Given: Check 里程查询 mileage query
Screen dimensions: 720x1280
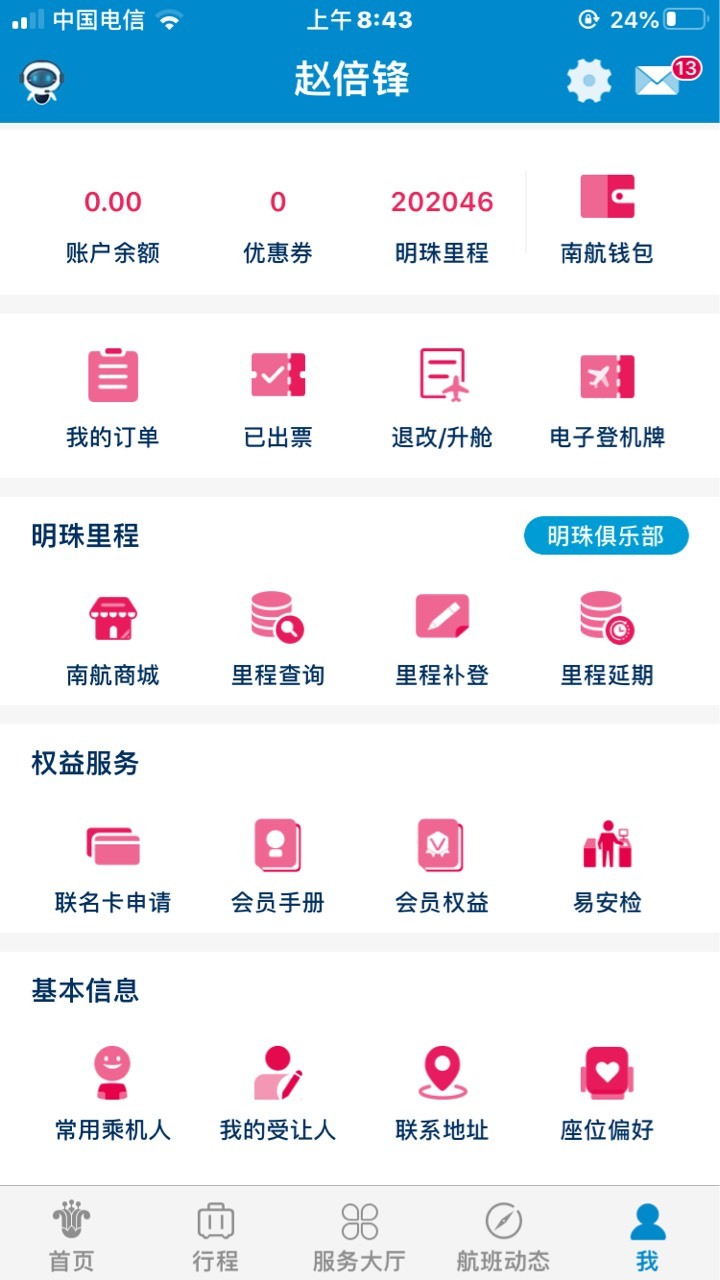Looking at the screenshot, I should pos(278,639).
